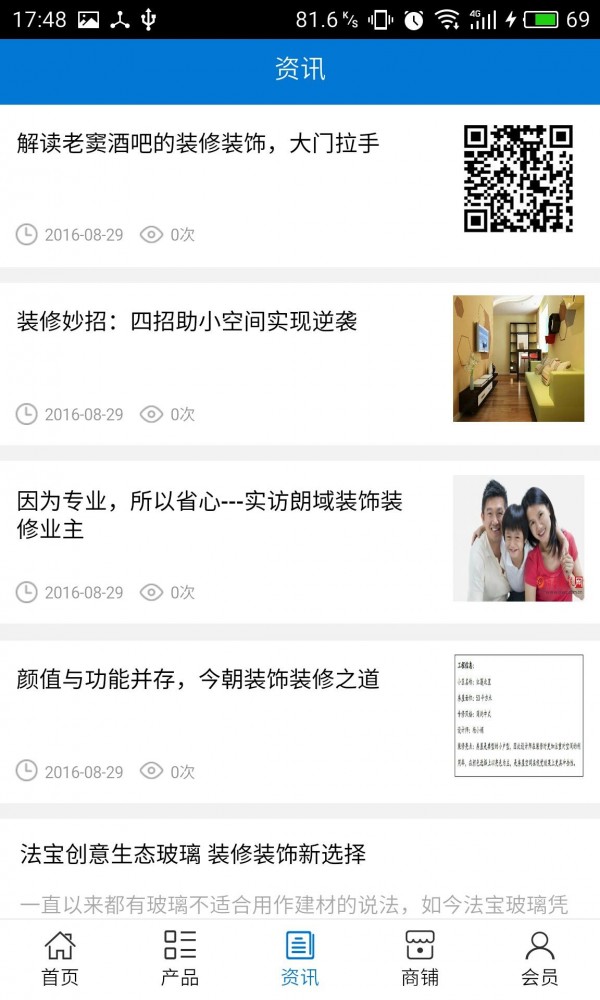Open the 会员 member tab
Image resolution: width=600 pixels, height=1000 pixels.
pos(540,958)
